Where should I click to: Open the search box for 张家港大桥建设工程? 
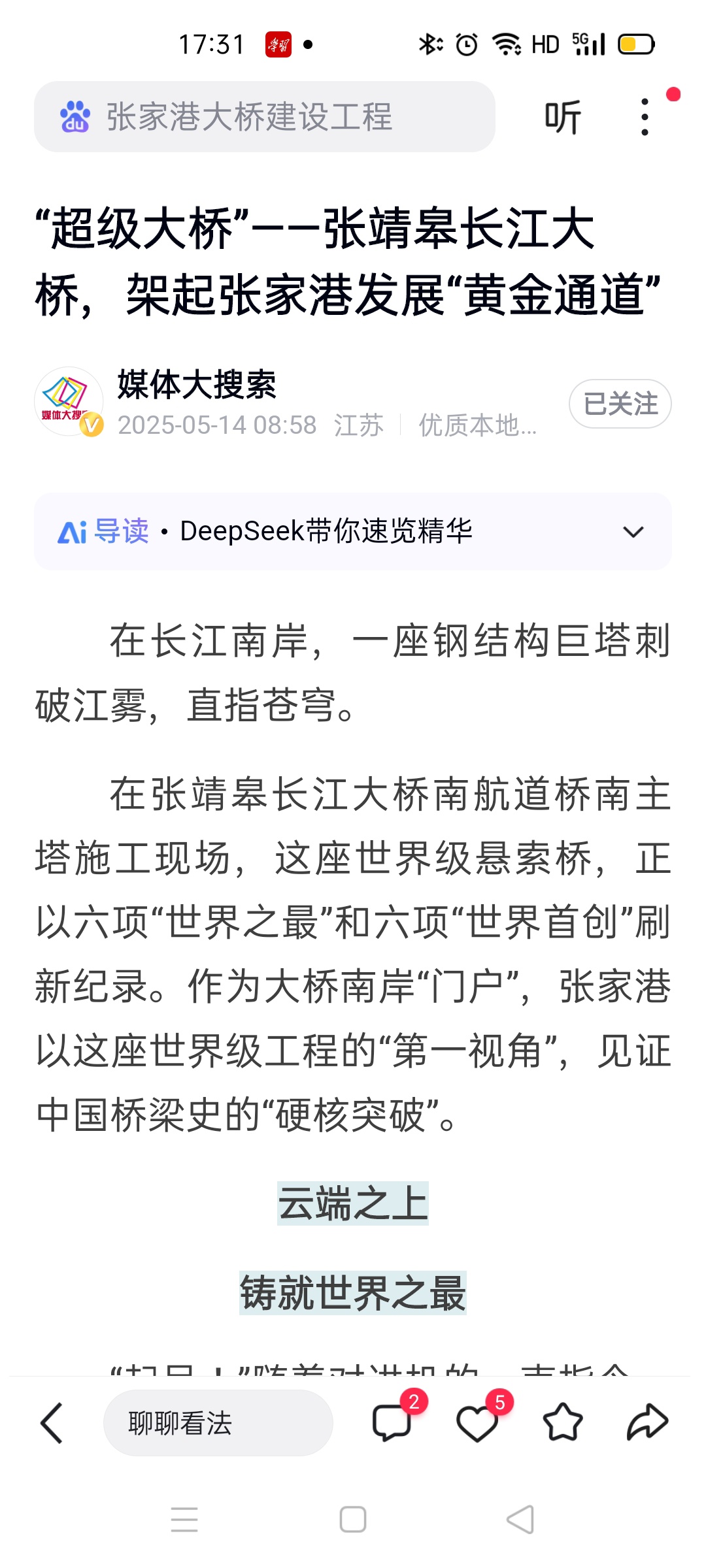pos(265,117)
